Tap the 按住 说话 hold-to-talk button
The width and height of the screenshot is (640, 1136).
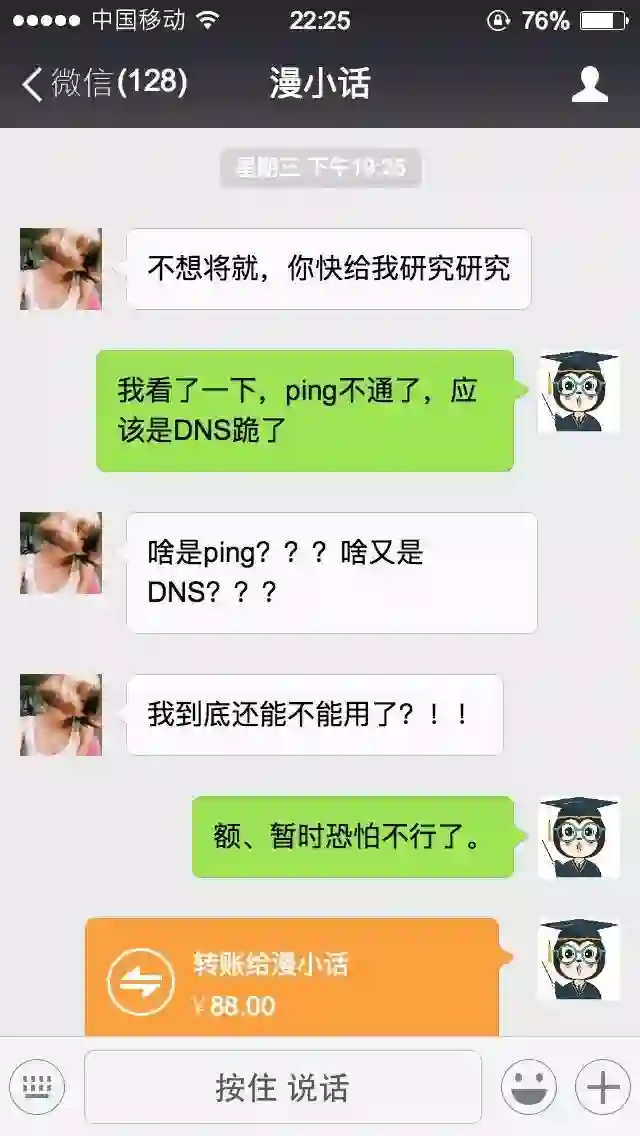283,1087
